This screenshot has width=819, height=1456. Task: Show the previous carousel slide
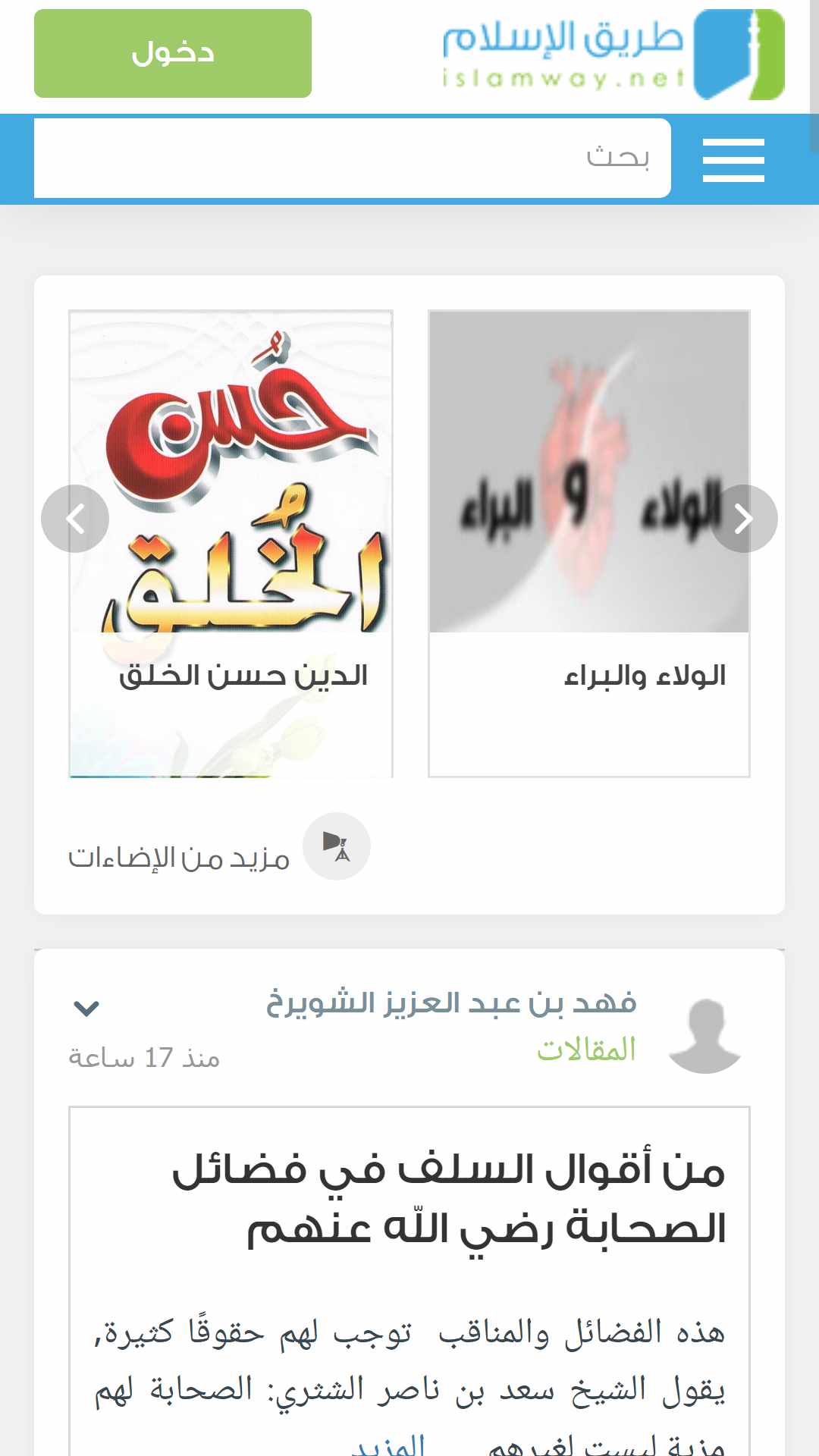pyautogui.click(x=75, y=519)
